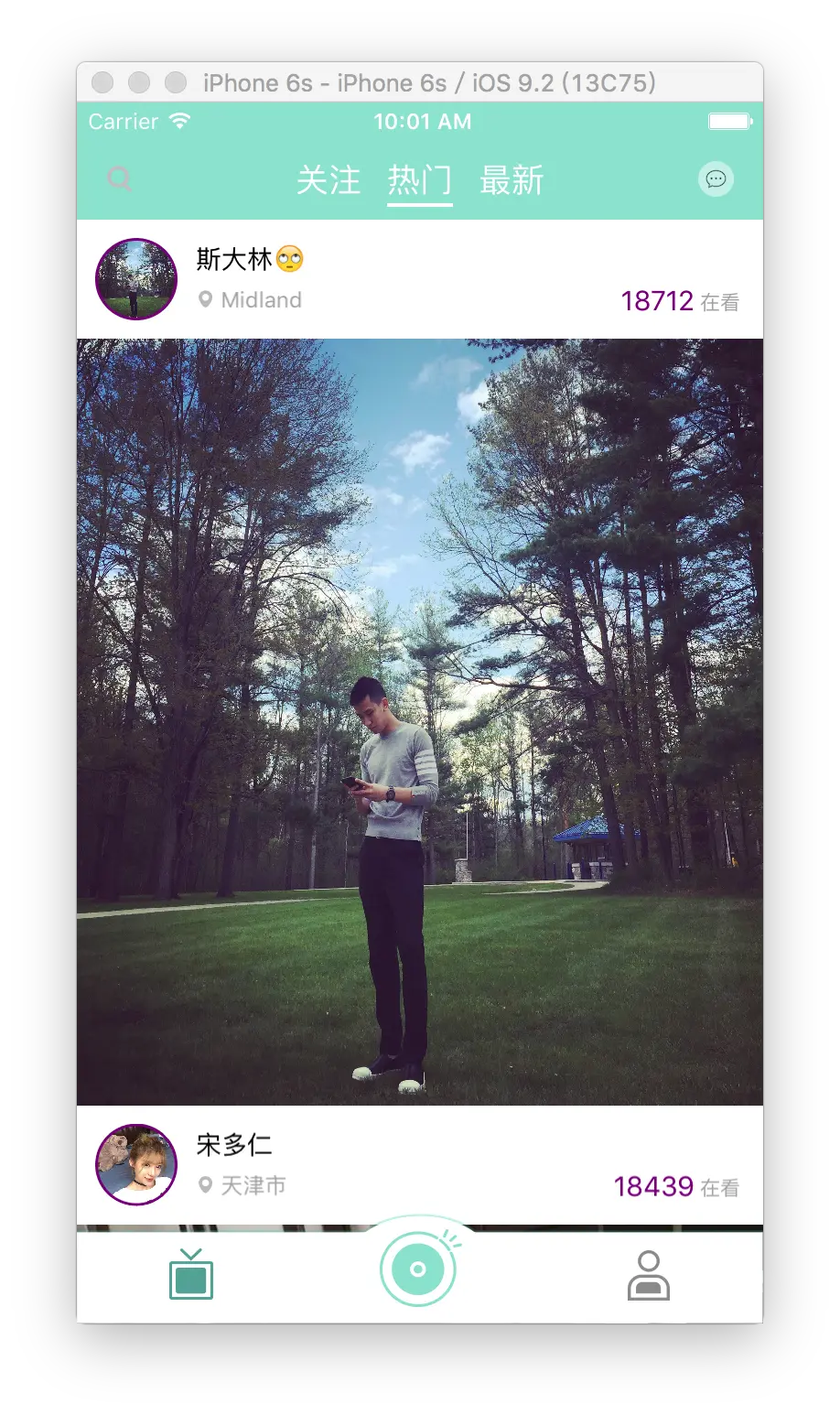Image resolution: width=840 pixels, height=1415 pixels.
Task: Switch to the 最新 tab
Action: (512, 179)
